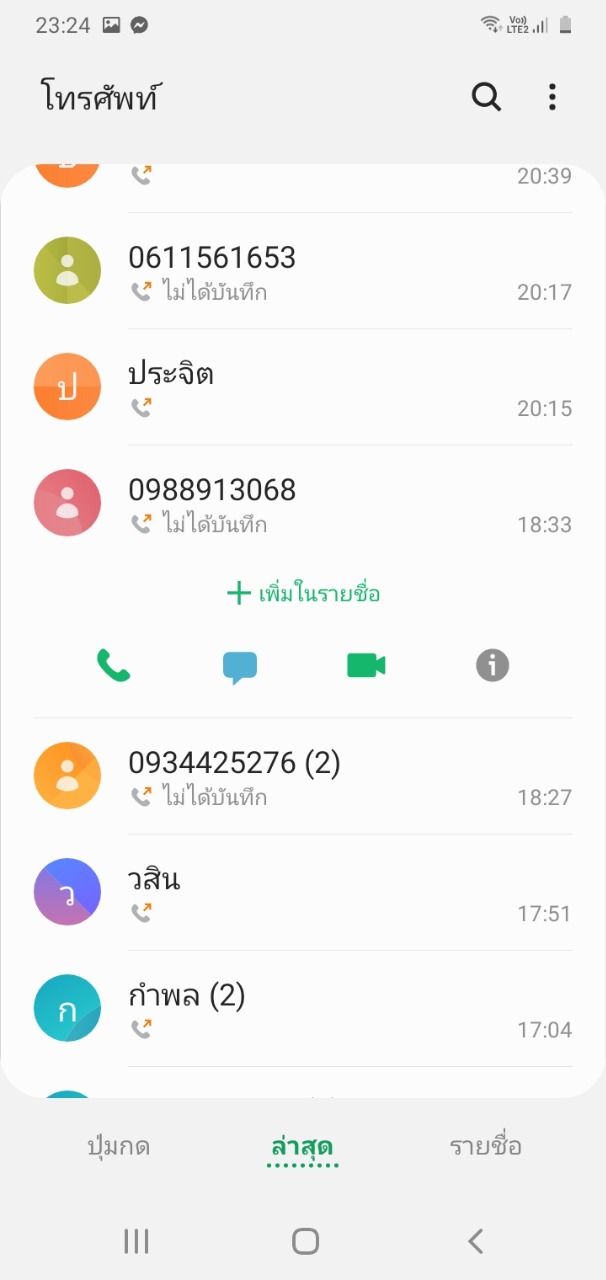This screenshot has height=1280, width=606.
Task: Call 0988913068 with the green phone icon
Action: (x=113, y=665)
